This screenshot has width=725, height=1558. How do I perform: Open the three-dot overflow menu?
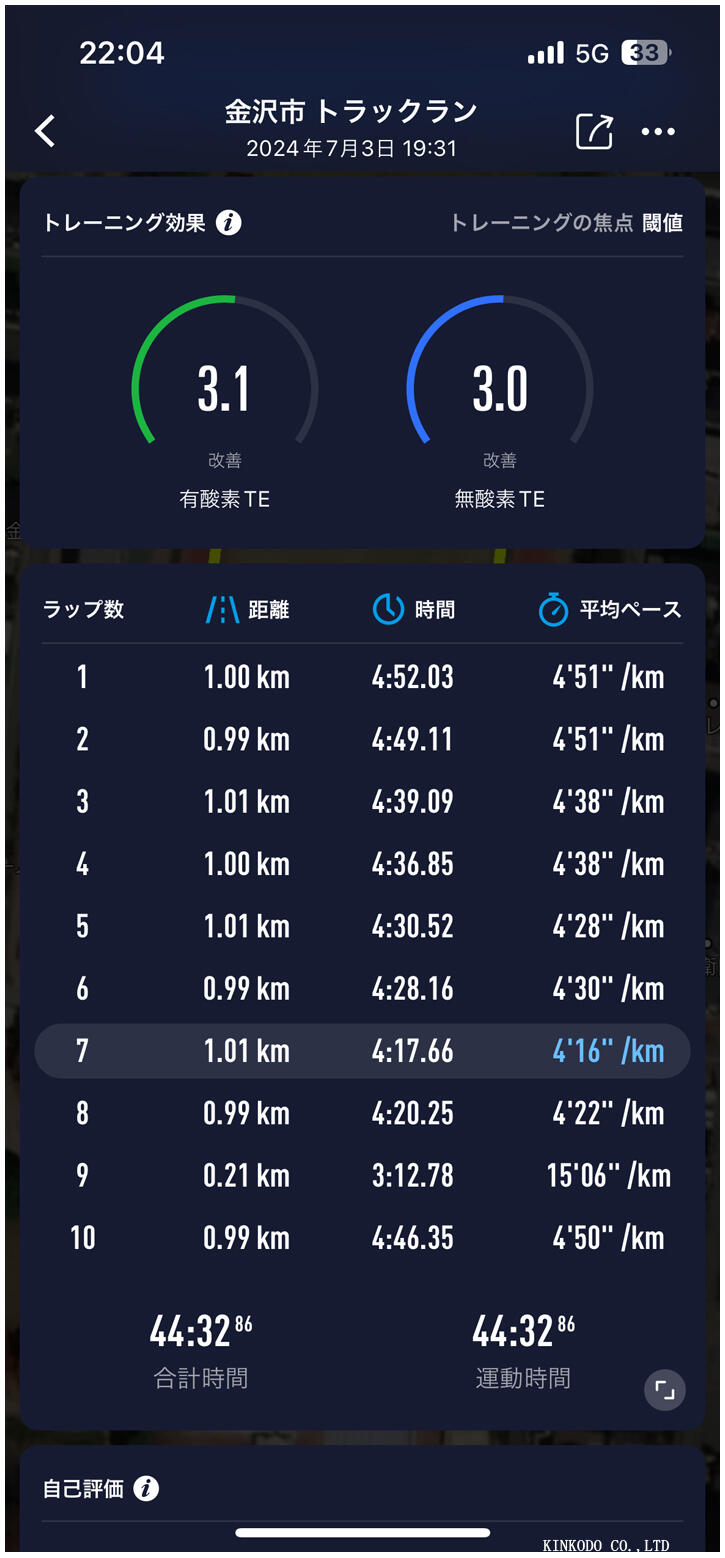point(658,131)
